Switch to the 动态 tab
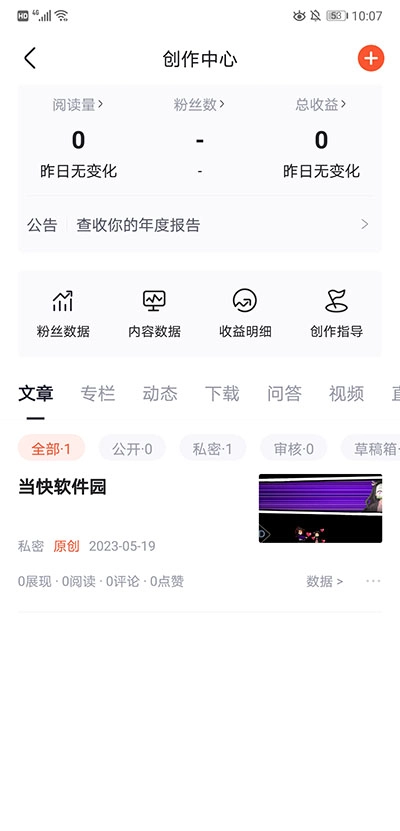 click(x=159, y=394)
